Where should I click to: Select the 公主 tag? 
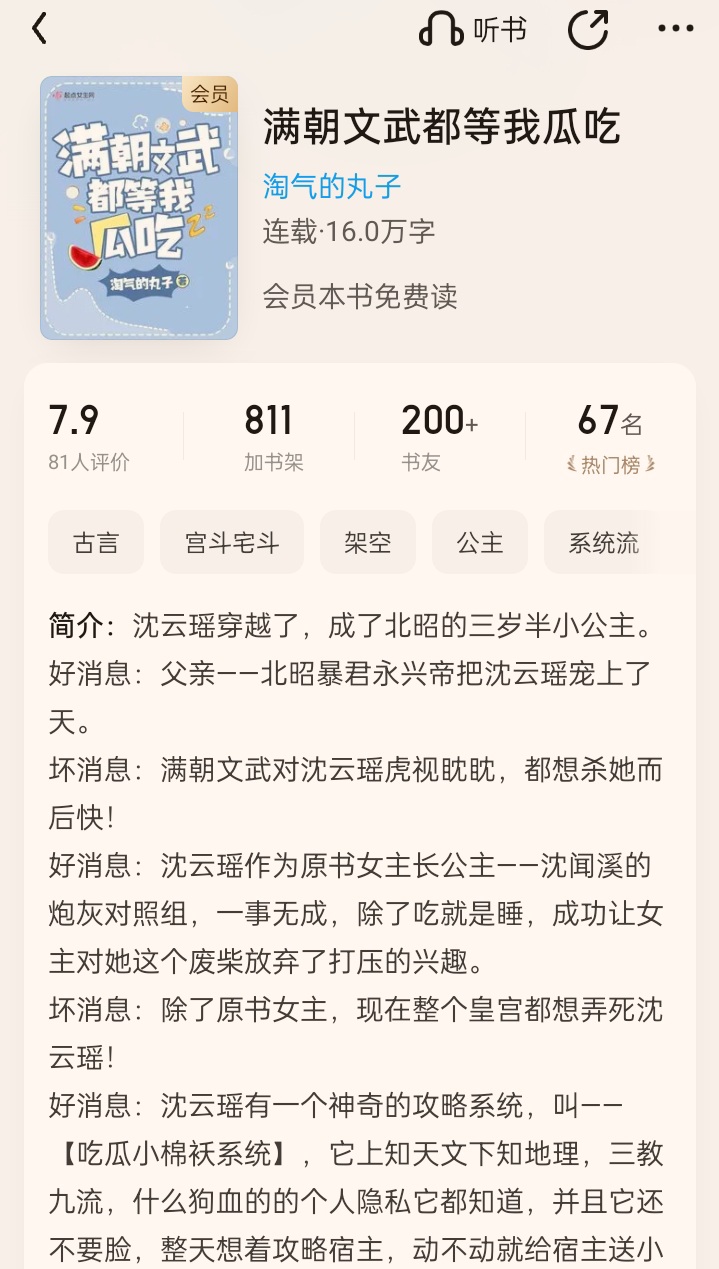coord(480,542)
